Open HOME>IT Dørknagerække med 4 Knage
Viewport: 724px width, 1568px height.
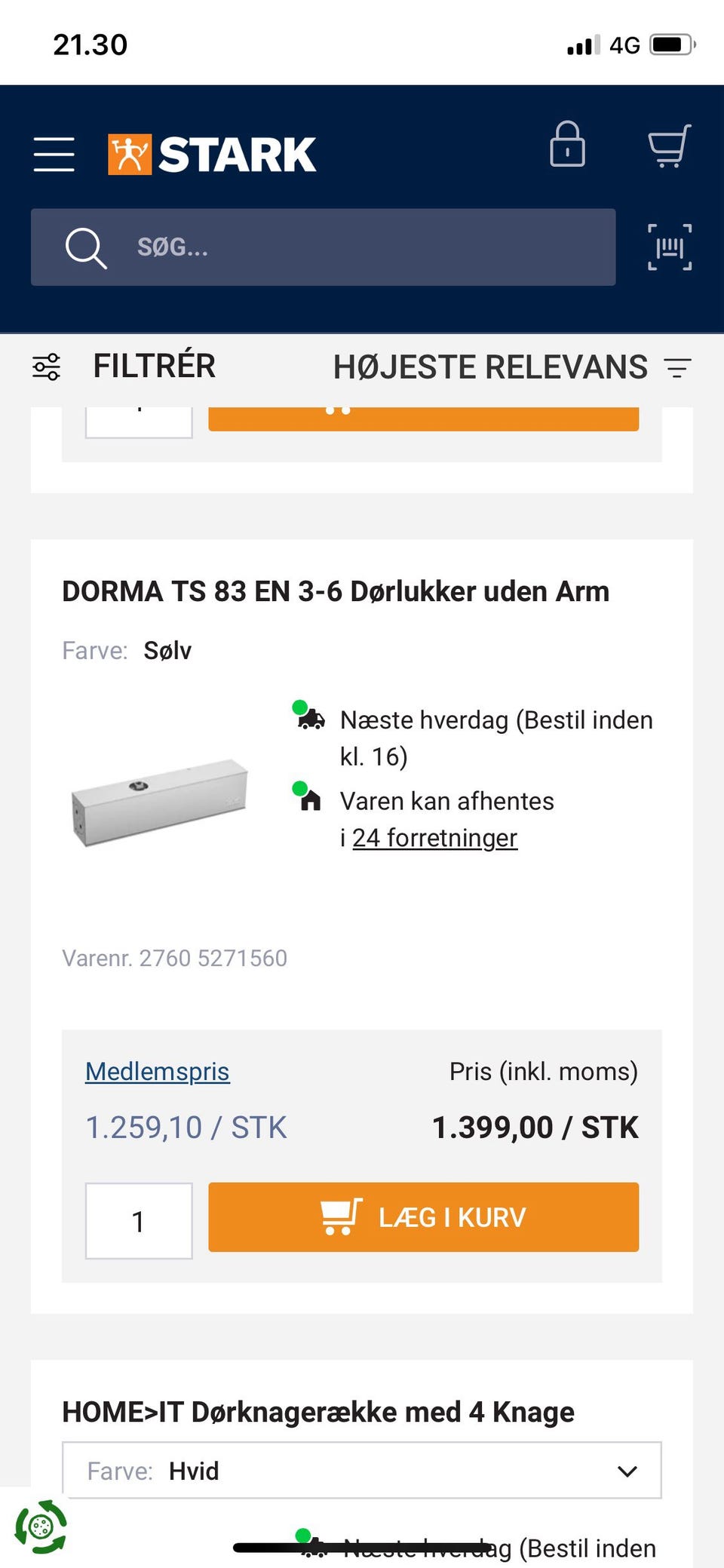(318, 1412)
